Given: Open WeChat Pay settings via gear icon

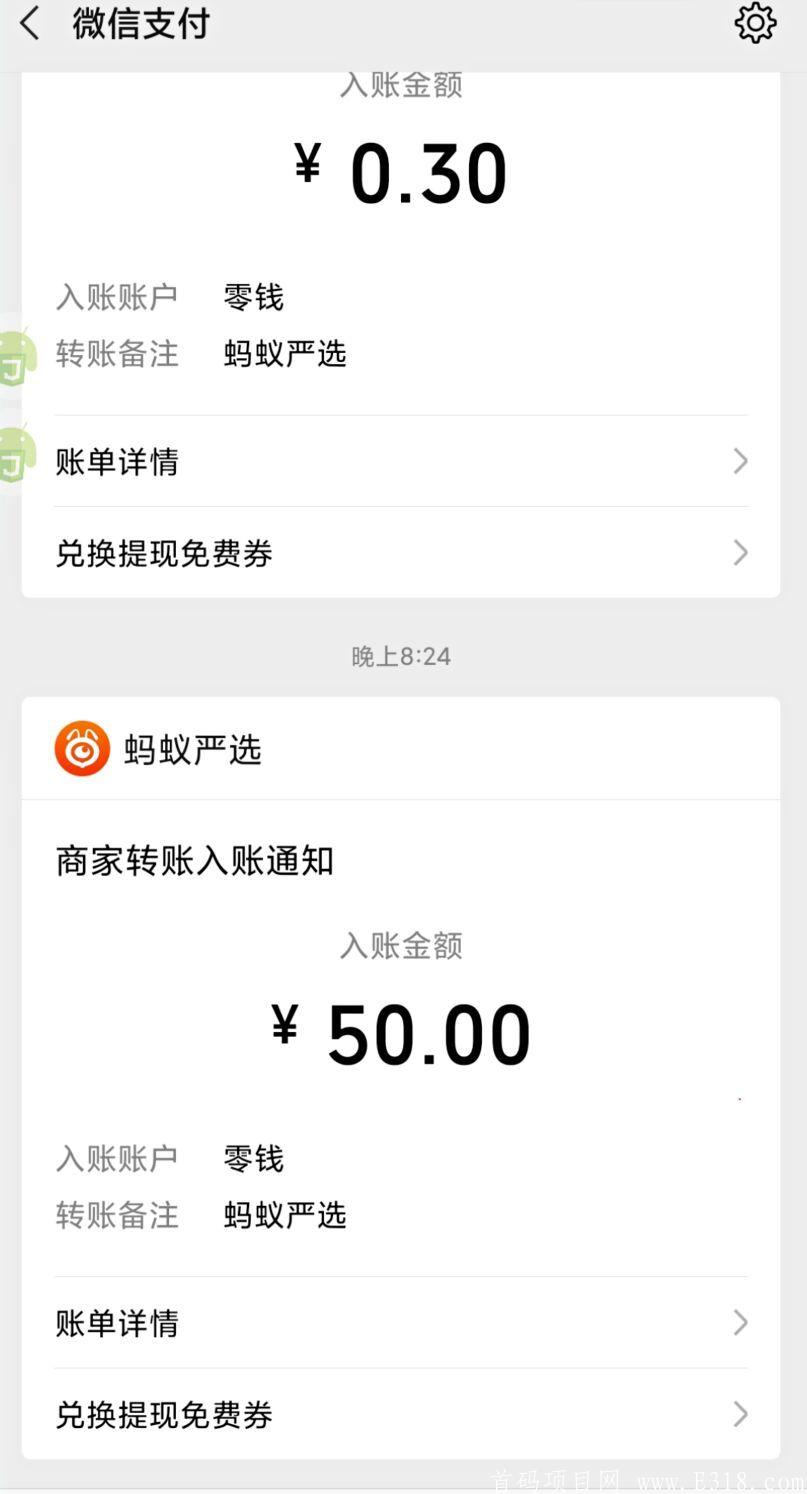Looking at the screenshot, I should 756,23.
